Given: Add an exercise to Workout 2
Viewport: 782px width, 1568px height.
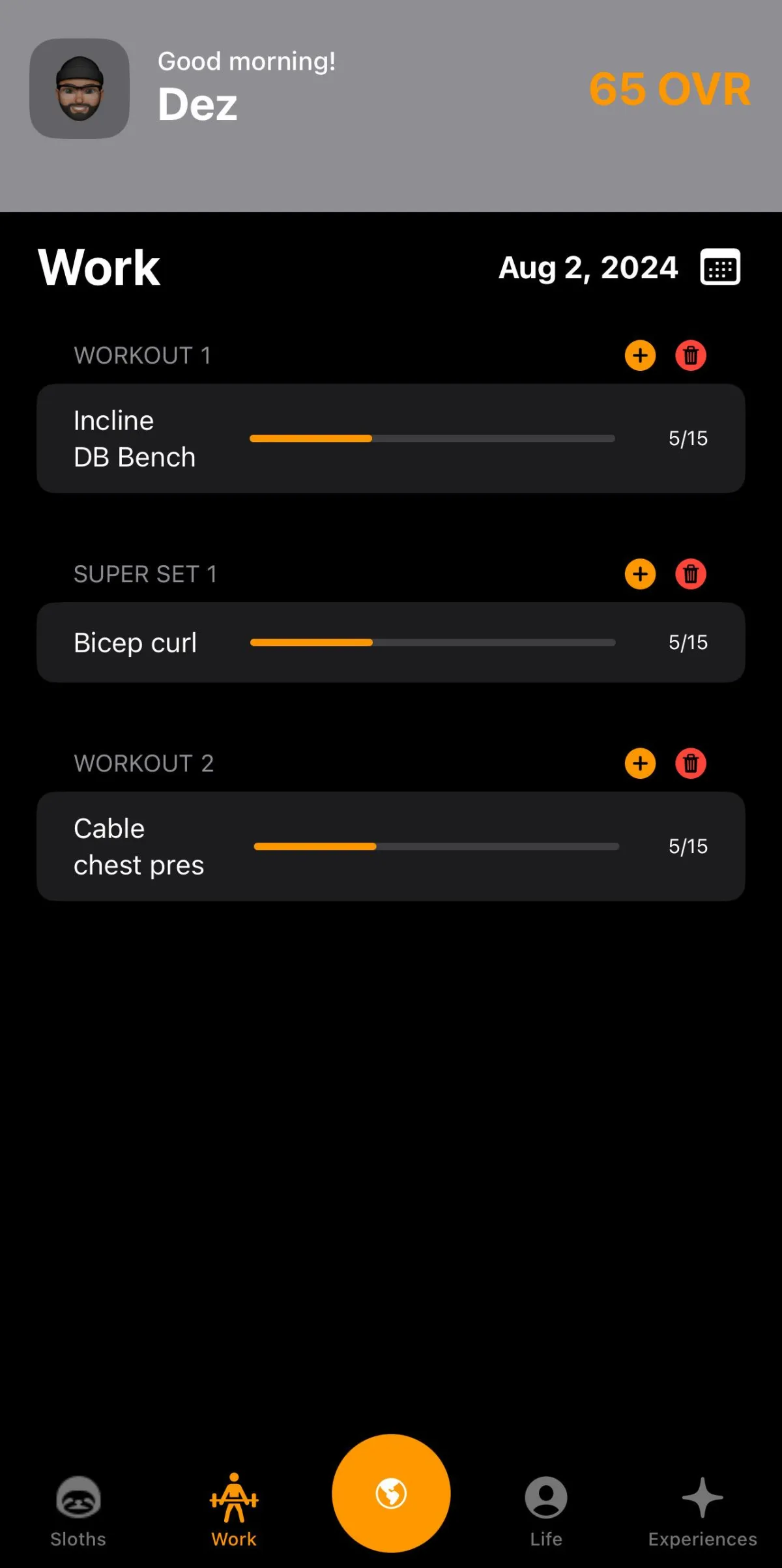Looking at the screenshot, I should point(640,763).
